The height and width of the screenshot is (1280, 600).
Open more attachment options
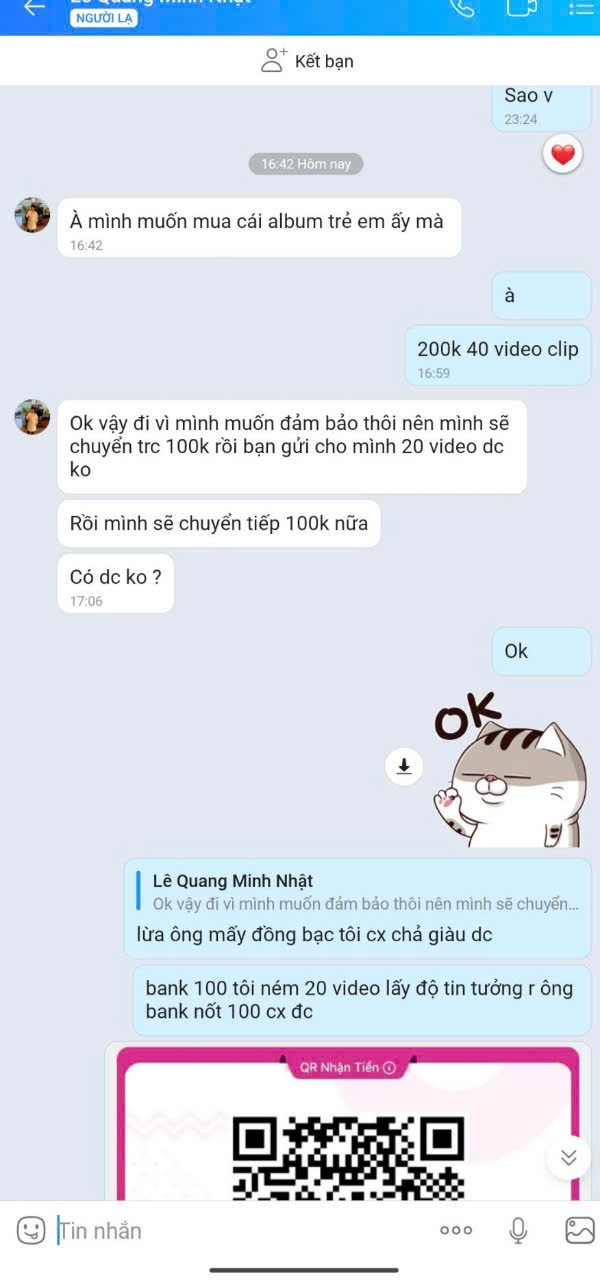click(x=456, y=1230)
